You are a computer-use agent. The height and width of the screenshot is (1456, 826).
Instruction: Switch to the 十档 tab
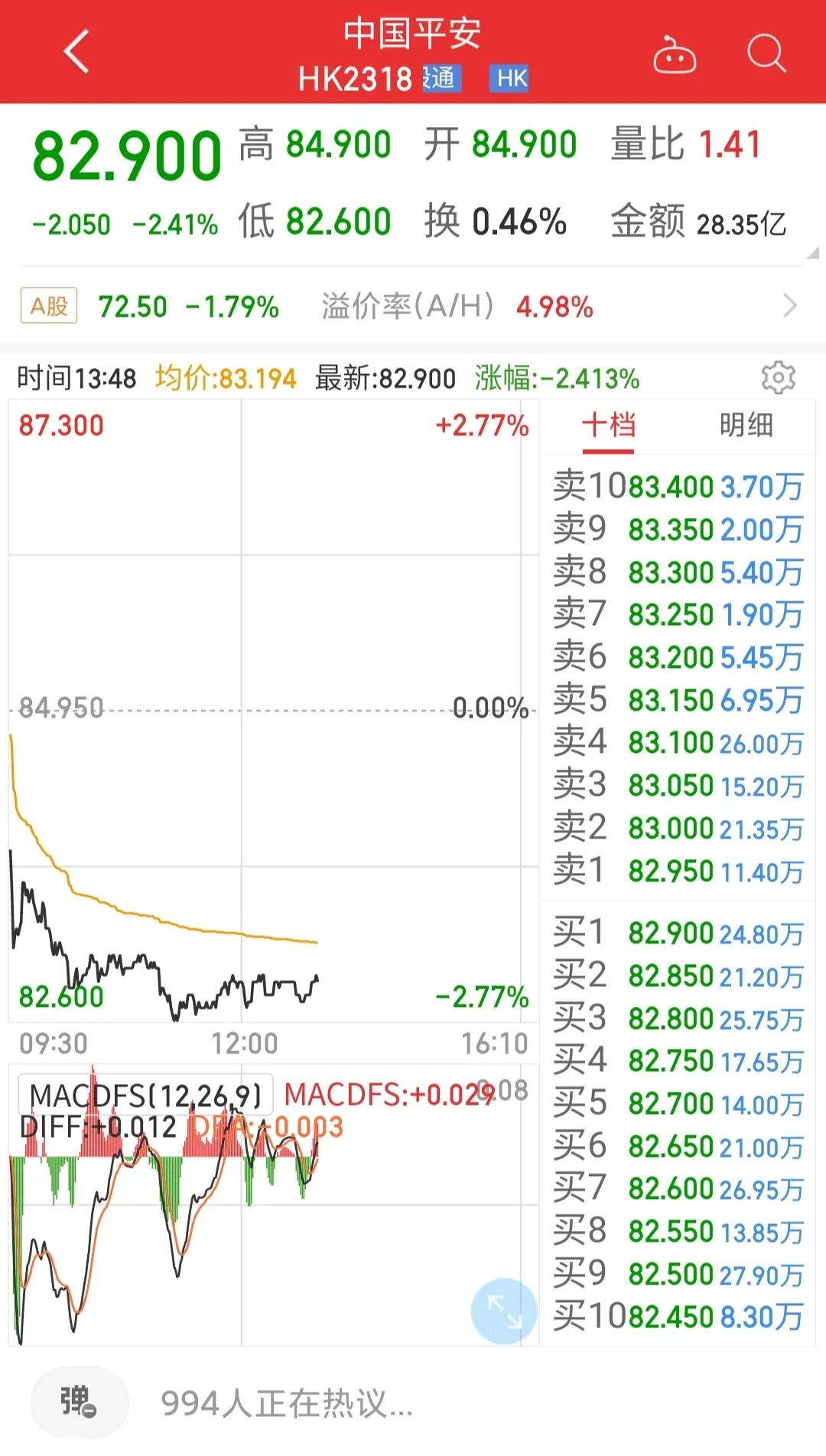(x=609, y=425)
